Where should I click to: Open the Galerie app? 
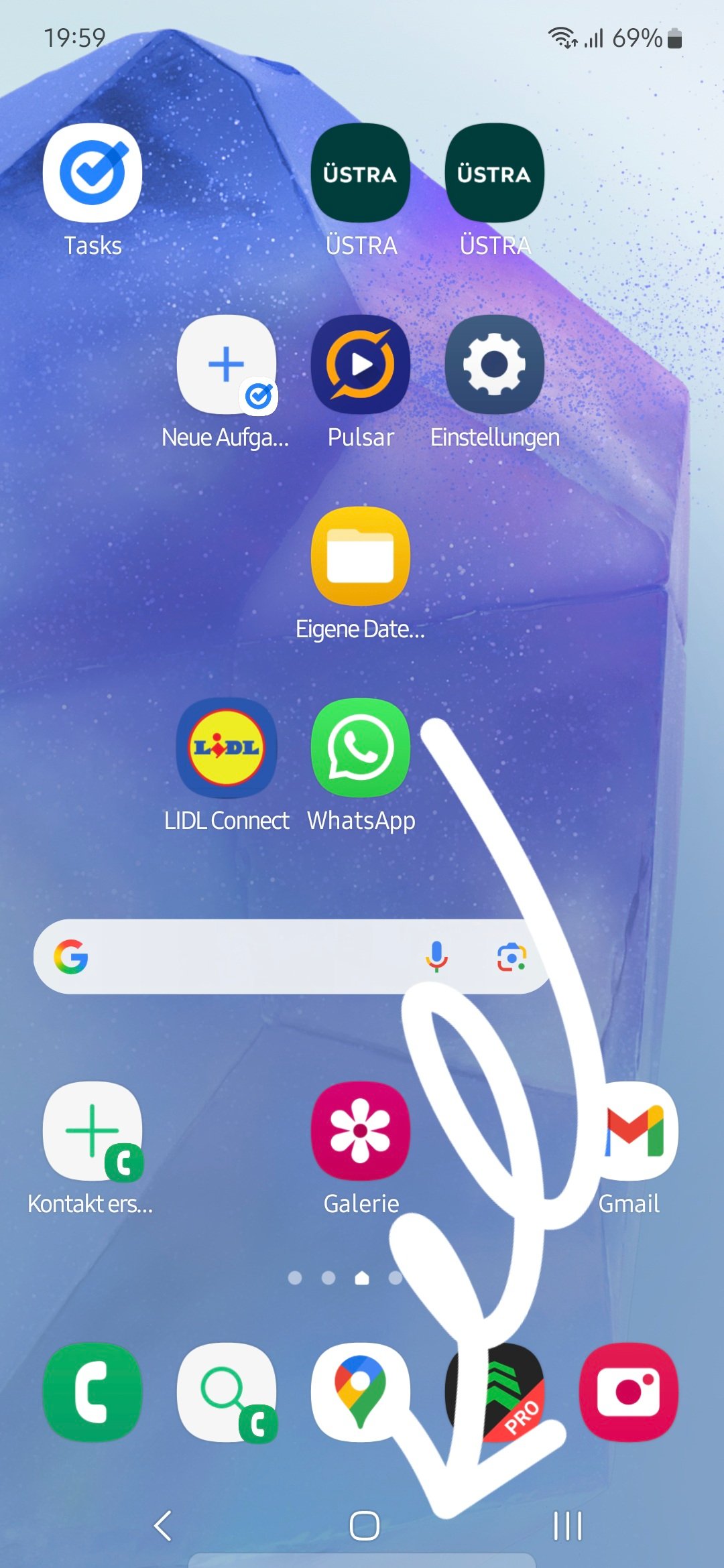coord(361,1131)
